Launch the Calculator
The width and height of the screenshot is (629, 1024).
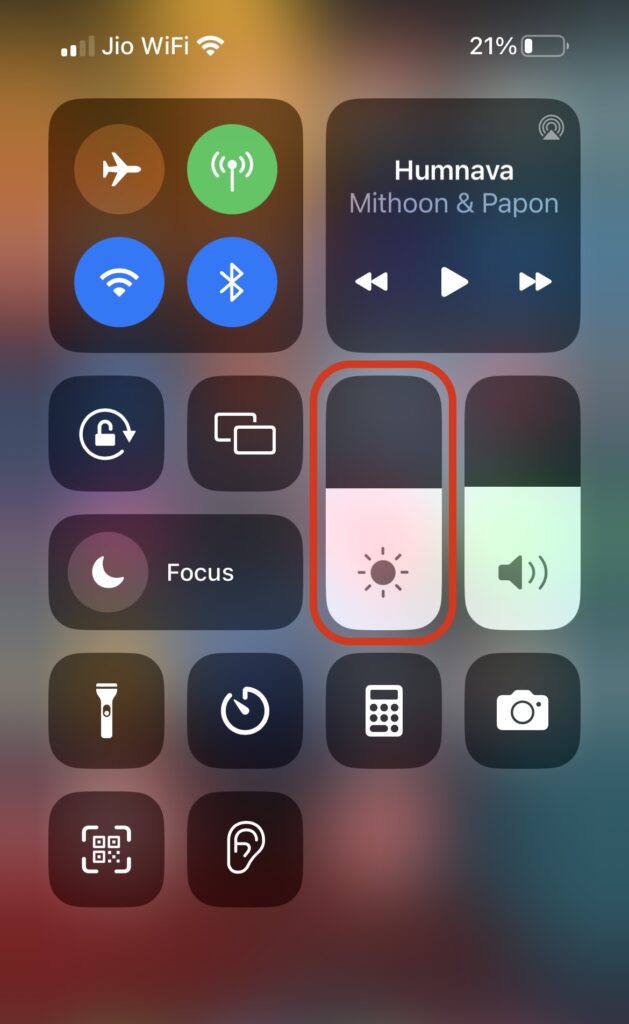[384, 710]
